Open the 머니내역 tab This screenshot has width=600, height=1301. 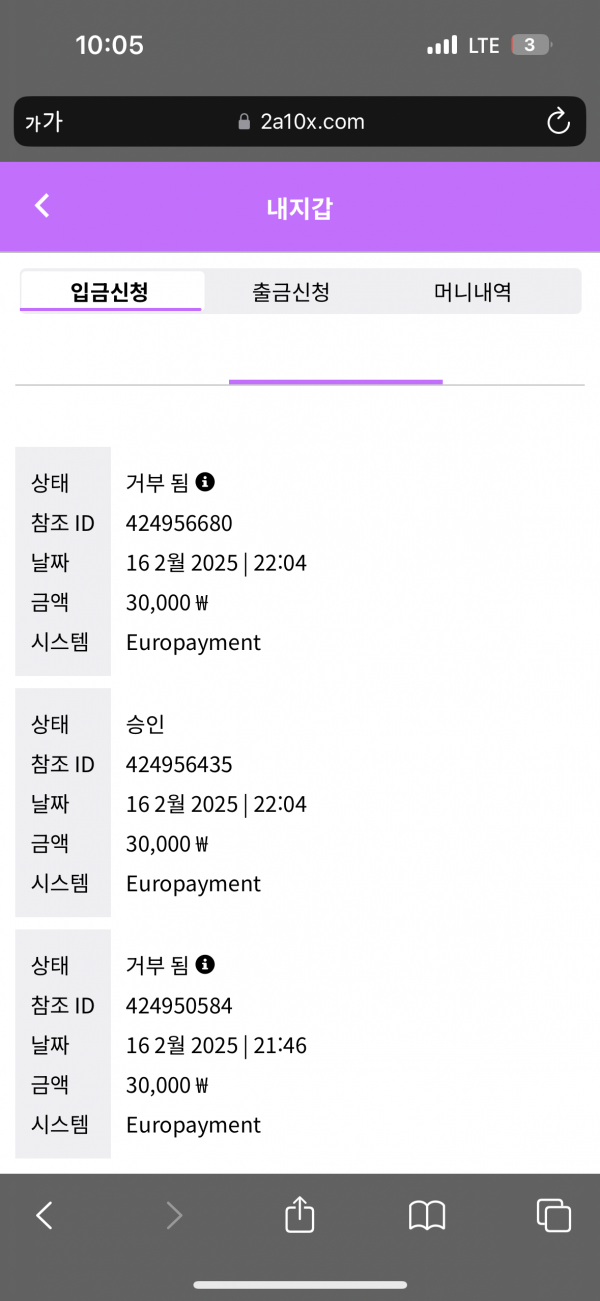pyautogui.click(x=473, y=292)
